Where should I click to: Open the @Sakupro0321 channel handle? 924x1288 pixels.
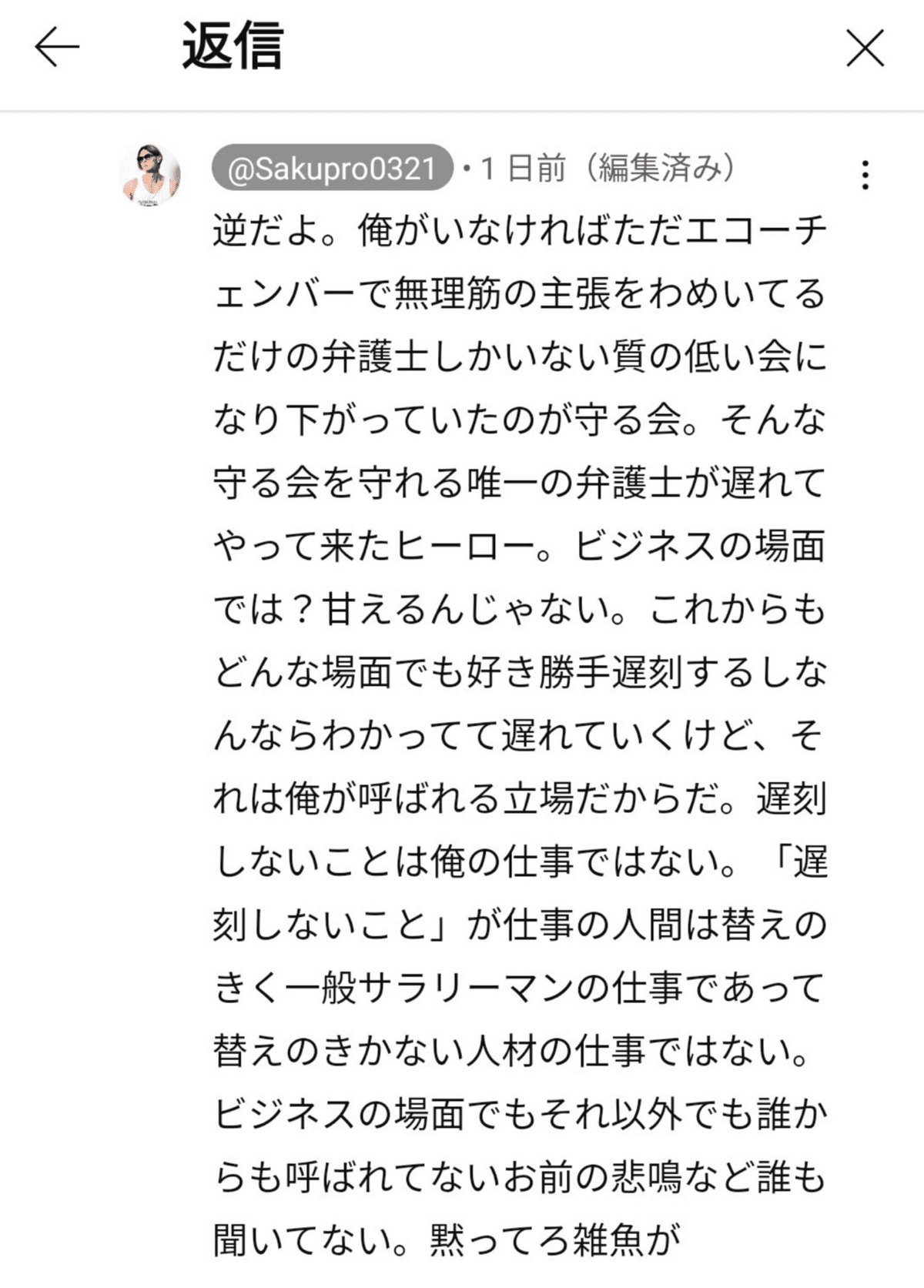332,168
